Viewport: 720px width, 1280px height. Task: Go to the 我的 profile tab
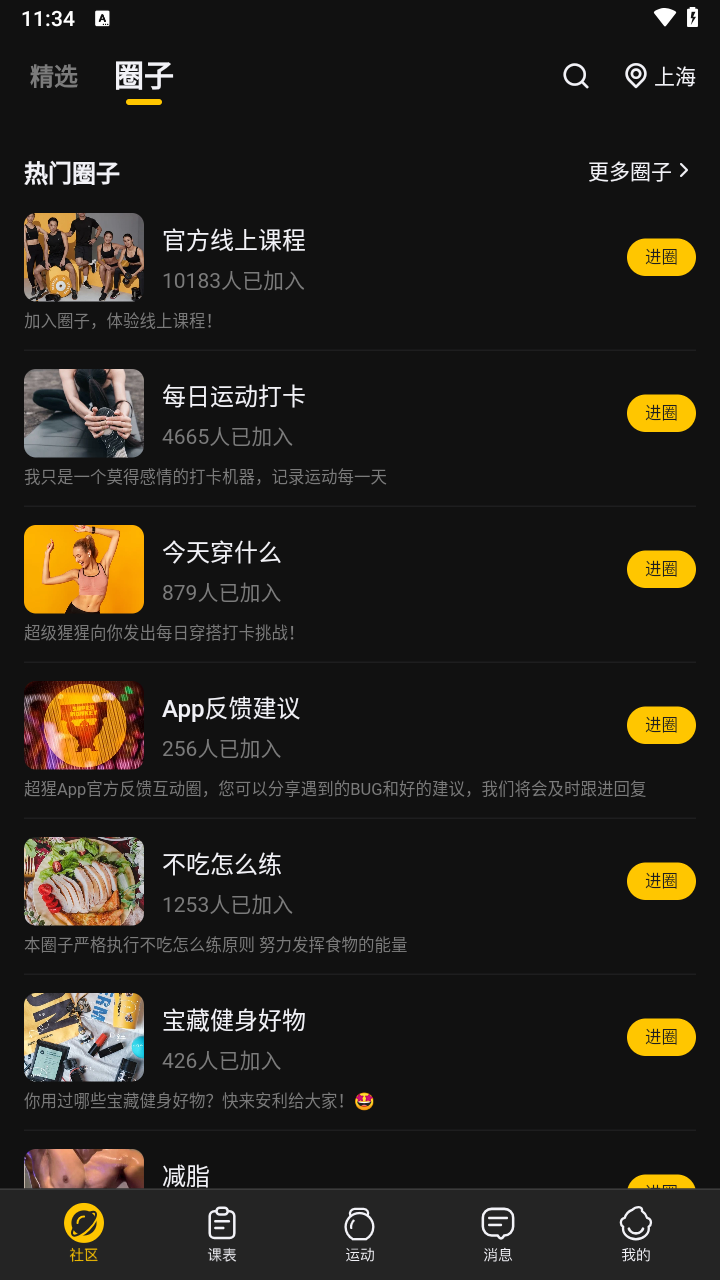(x=636, y=1234)
